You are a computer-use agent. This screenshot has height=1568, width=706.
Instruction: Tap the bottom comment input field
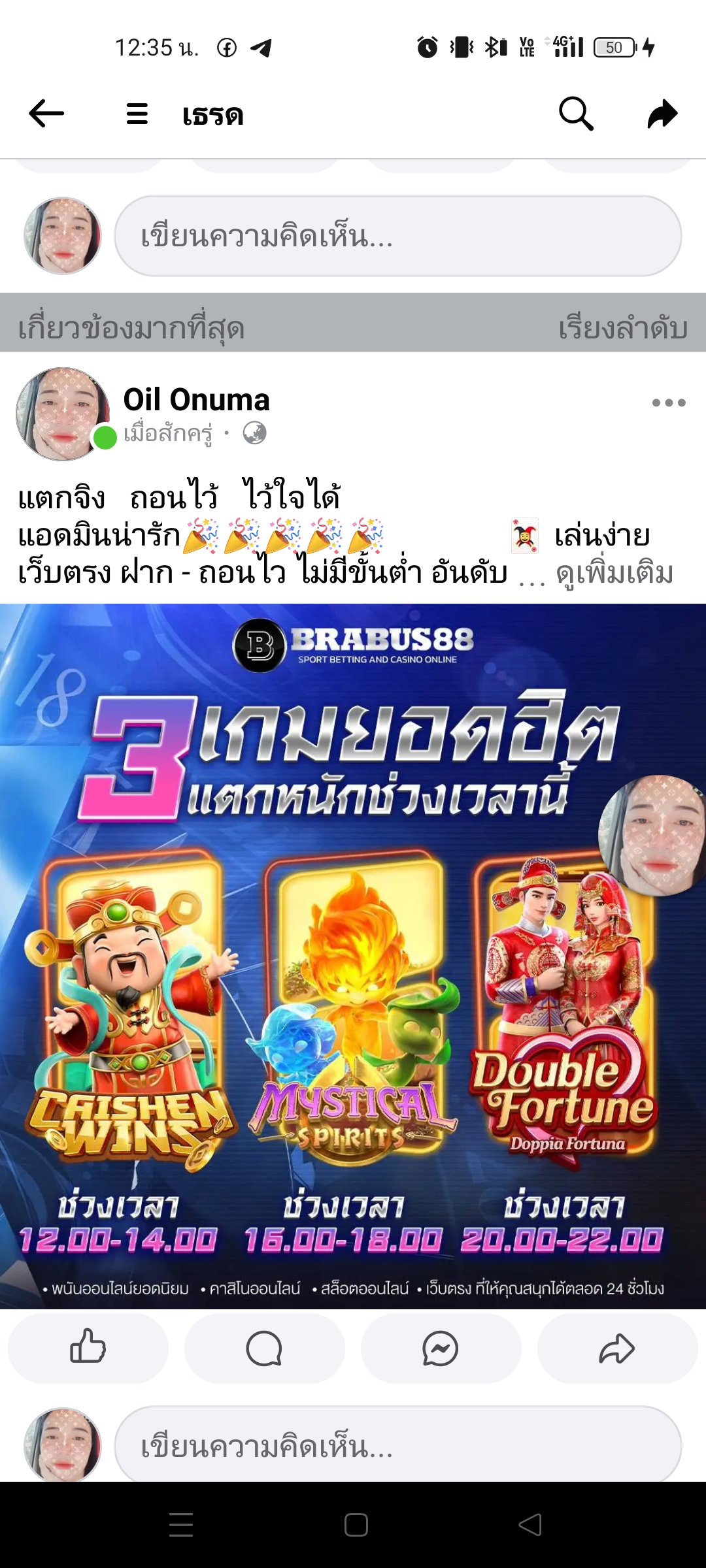click(398, 1445)
